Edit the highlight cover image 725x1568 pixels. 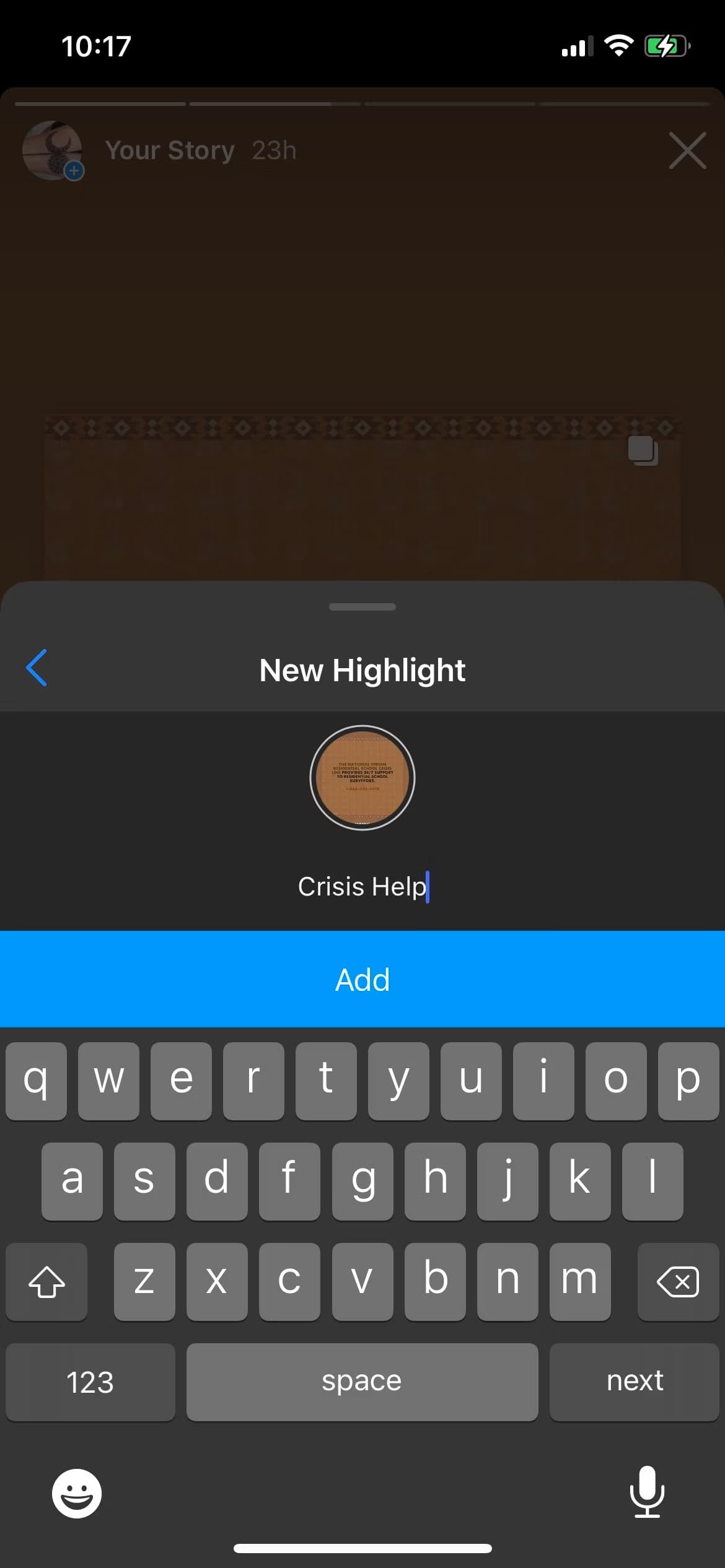pyautogui.click(x=362, y=777)
